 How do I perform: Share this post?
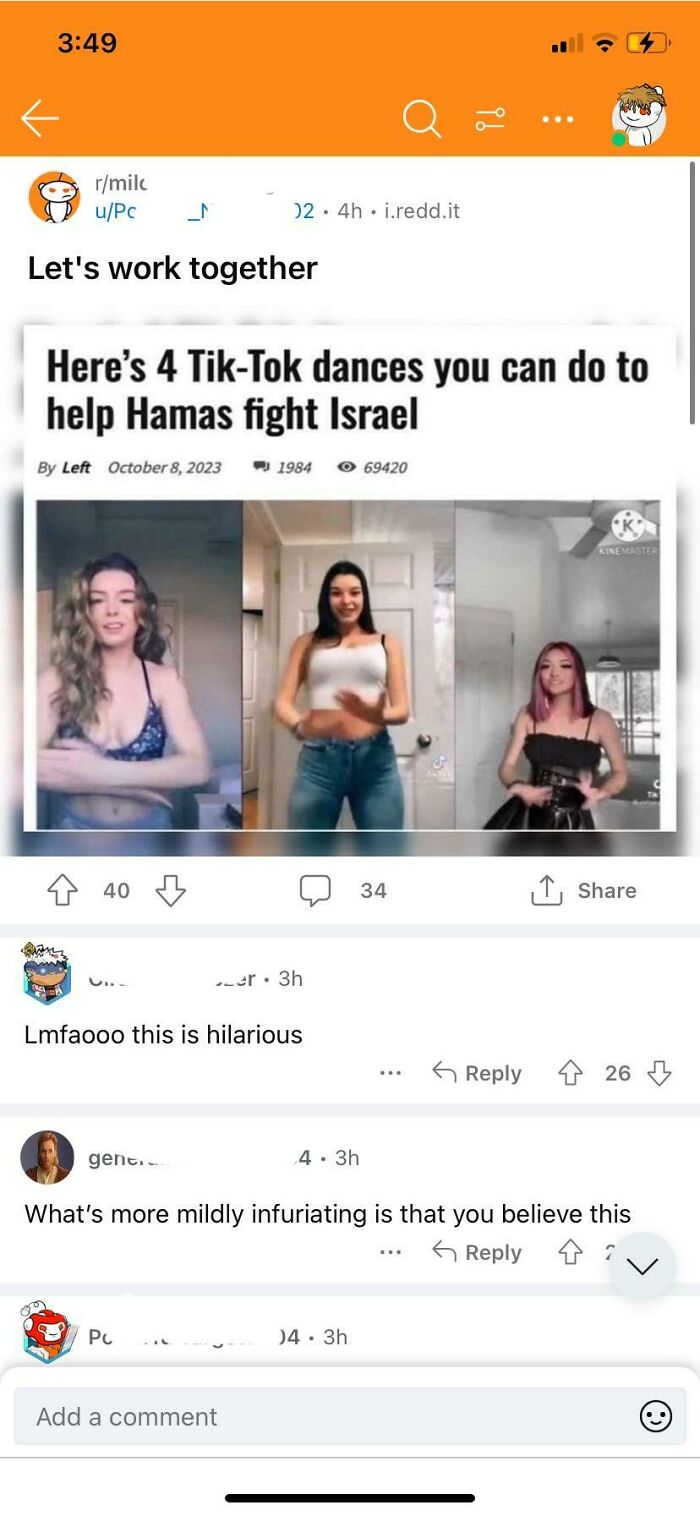(586, 890)
